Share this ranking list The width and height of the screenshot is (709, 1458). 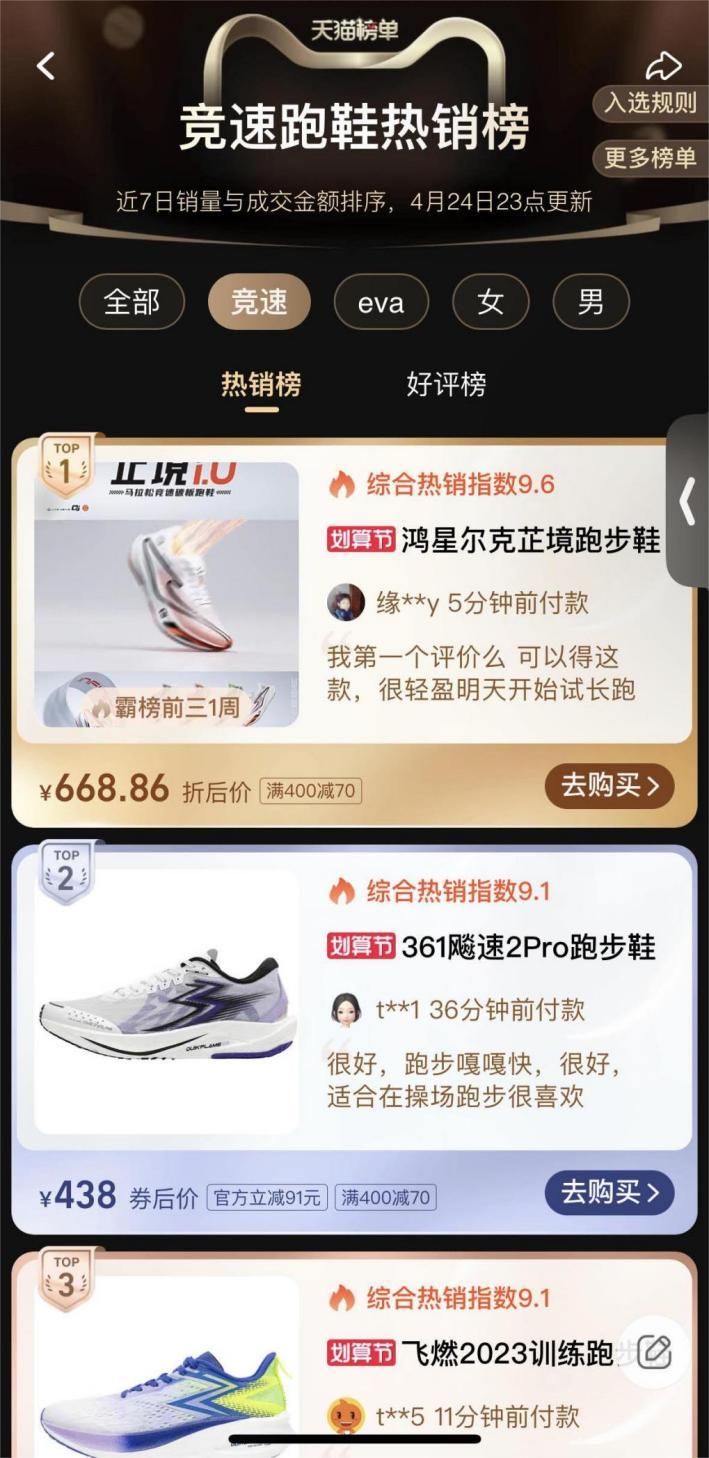pos(662,66)
